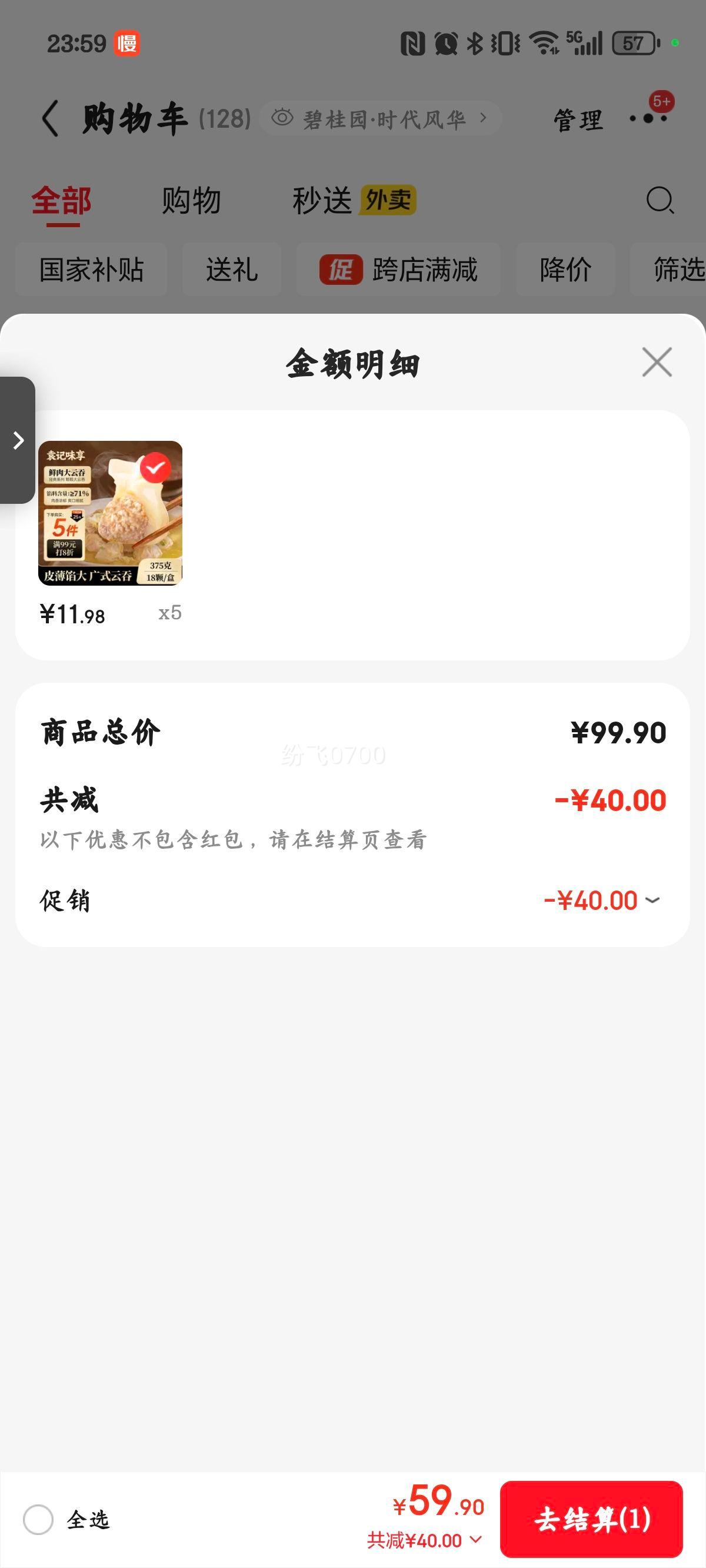This screenshot has height=1568, width=706.
Task: Open the side drawer arrow handle
Action: tap(18, 440)
